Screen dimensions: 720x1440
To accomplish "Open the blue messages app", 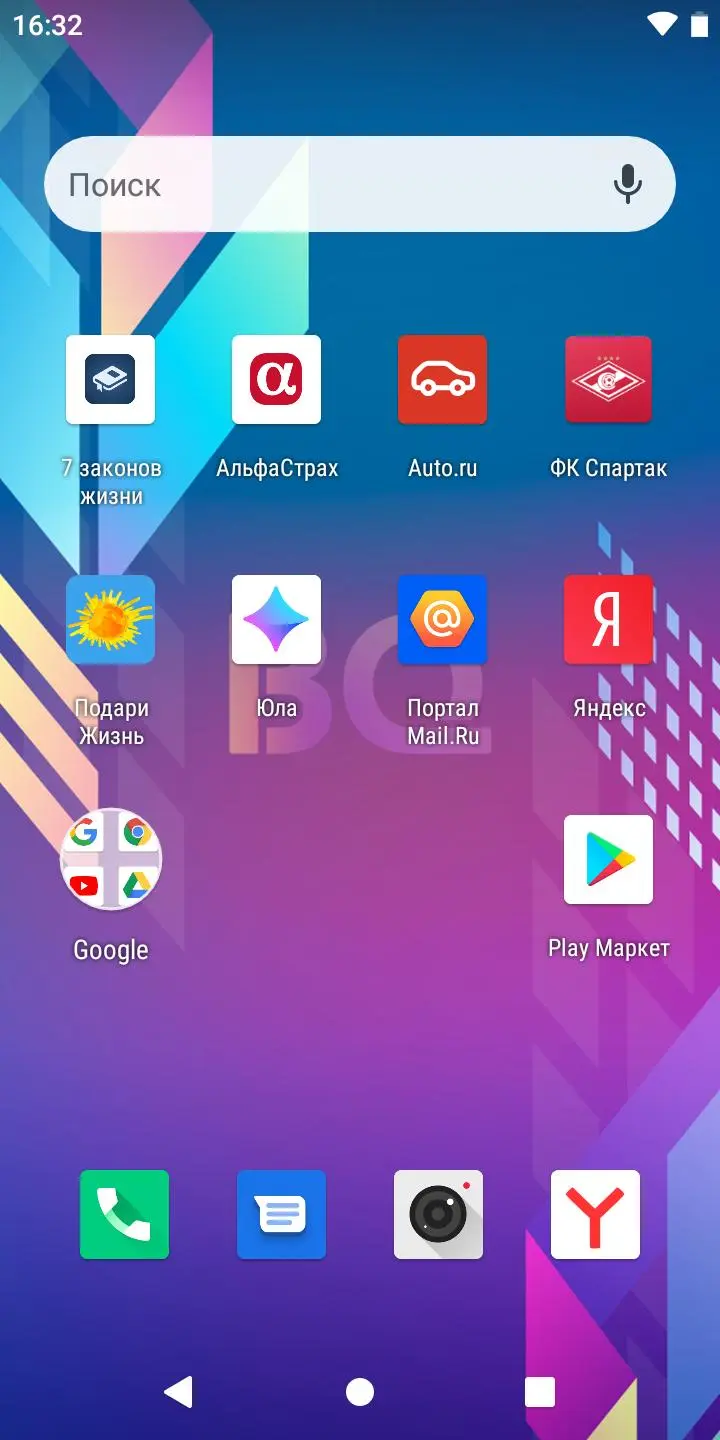I will pos(281,1214).
